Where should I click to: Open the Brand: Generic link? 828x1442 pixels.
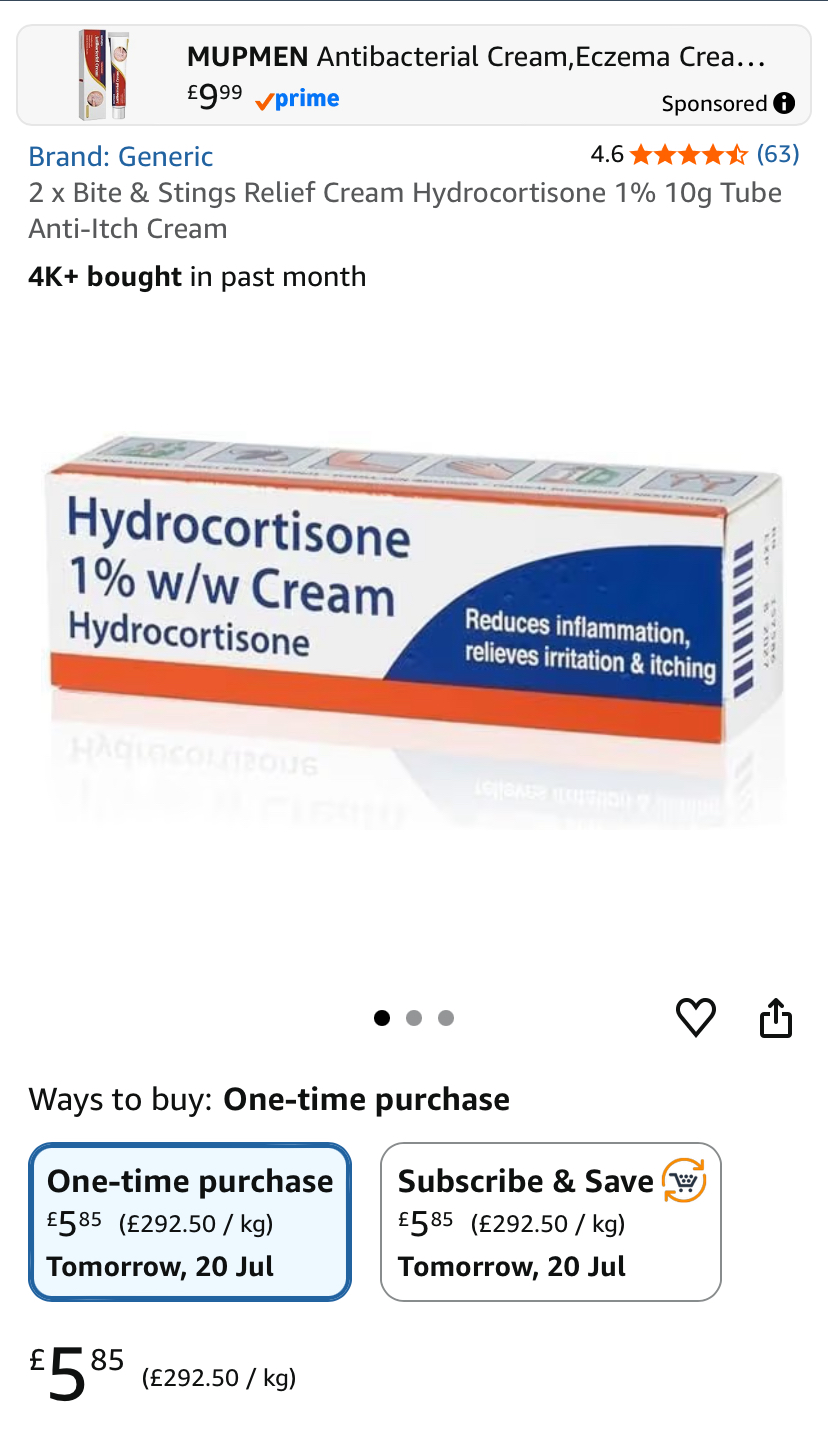pyautogui.click(x=121, y=156)
